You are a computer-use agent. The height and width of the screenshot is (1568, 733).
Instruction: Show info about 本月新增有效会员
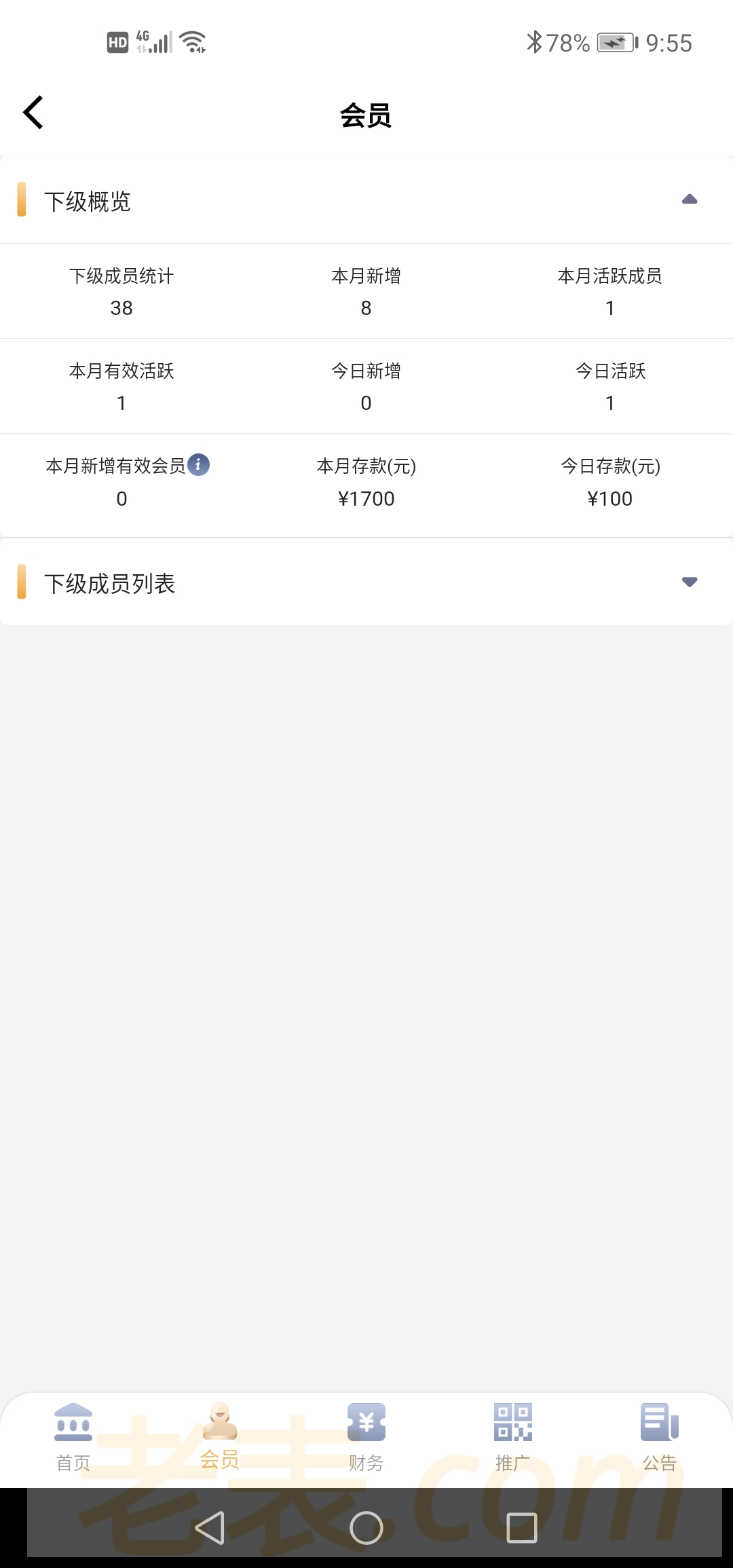coord(198,465)
